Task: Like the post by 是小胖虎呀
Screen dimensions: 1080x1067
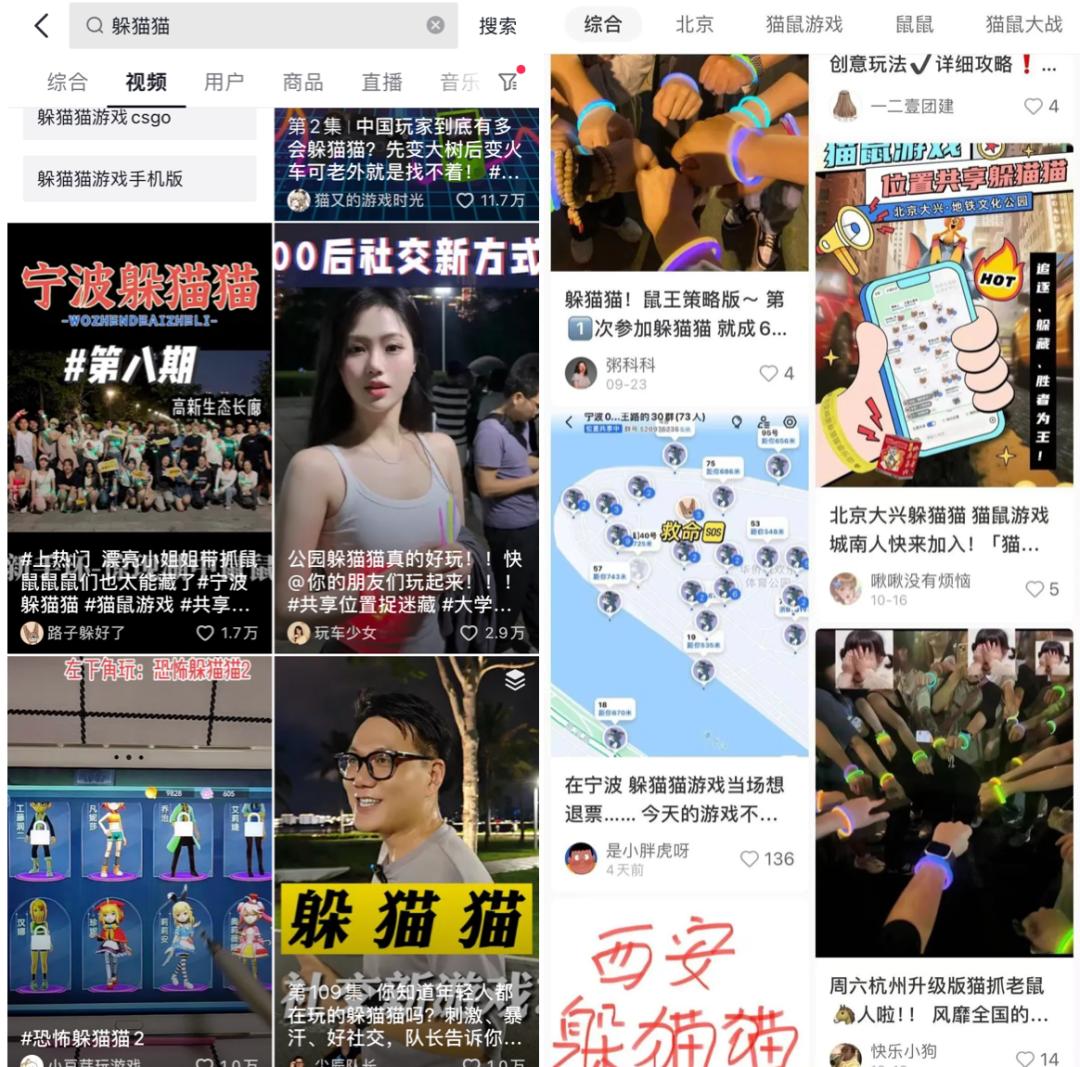Action: tap(767, 858)
